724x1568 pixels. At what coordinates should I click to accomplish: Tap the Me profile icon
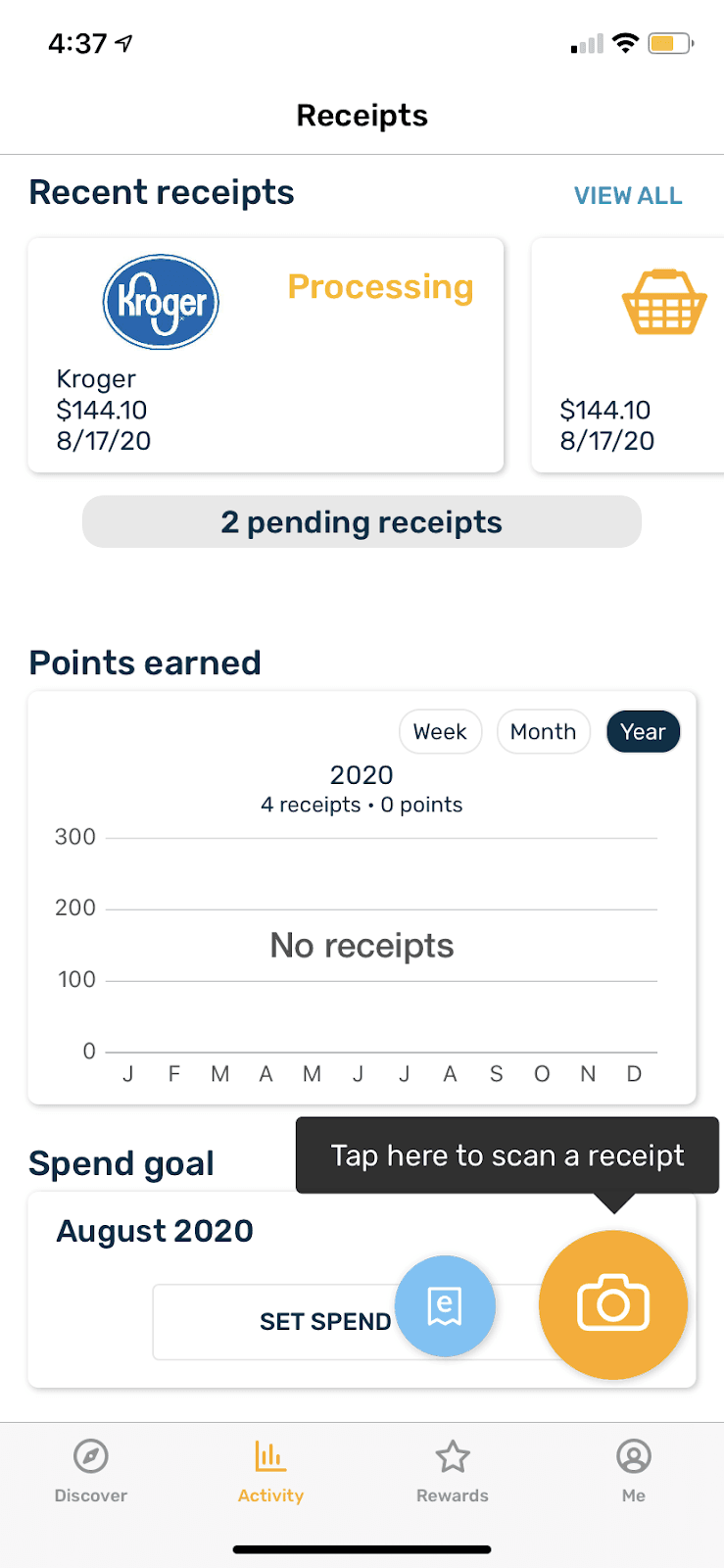click(633, 1457)
